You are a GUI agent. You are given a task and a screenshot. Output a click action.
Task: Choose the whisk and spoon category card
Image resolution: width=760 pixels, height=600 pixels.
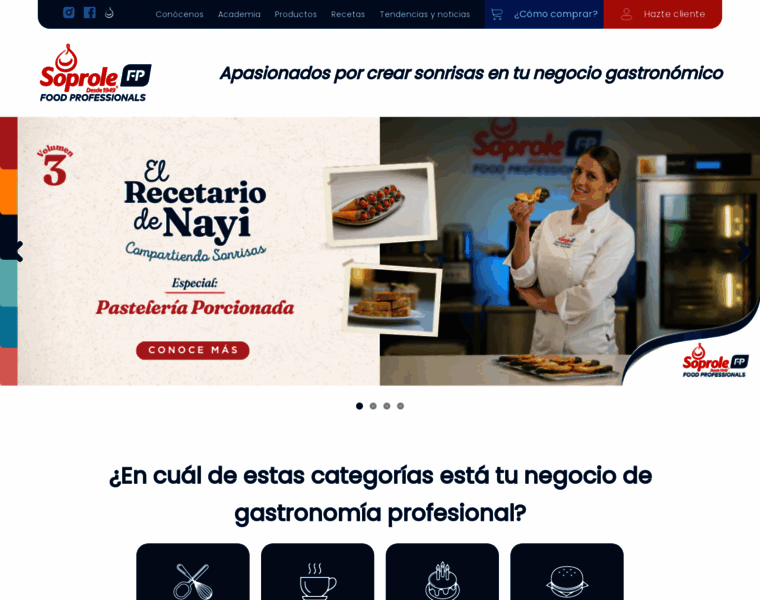[x=193, y=575]
